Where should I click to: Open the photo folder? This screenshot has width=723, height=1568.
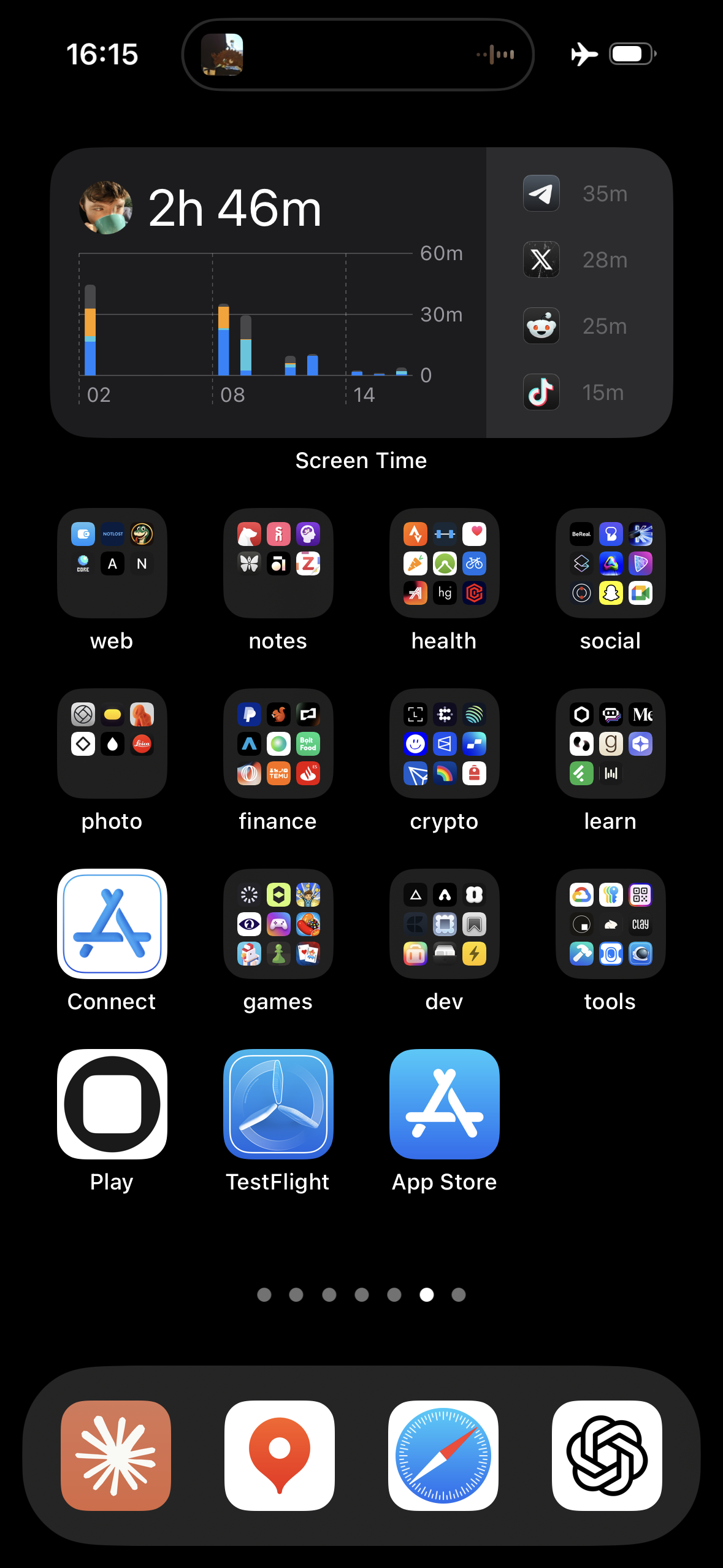click(112, 744)
